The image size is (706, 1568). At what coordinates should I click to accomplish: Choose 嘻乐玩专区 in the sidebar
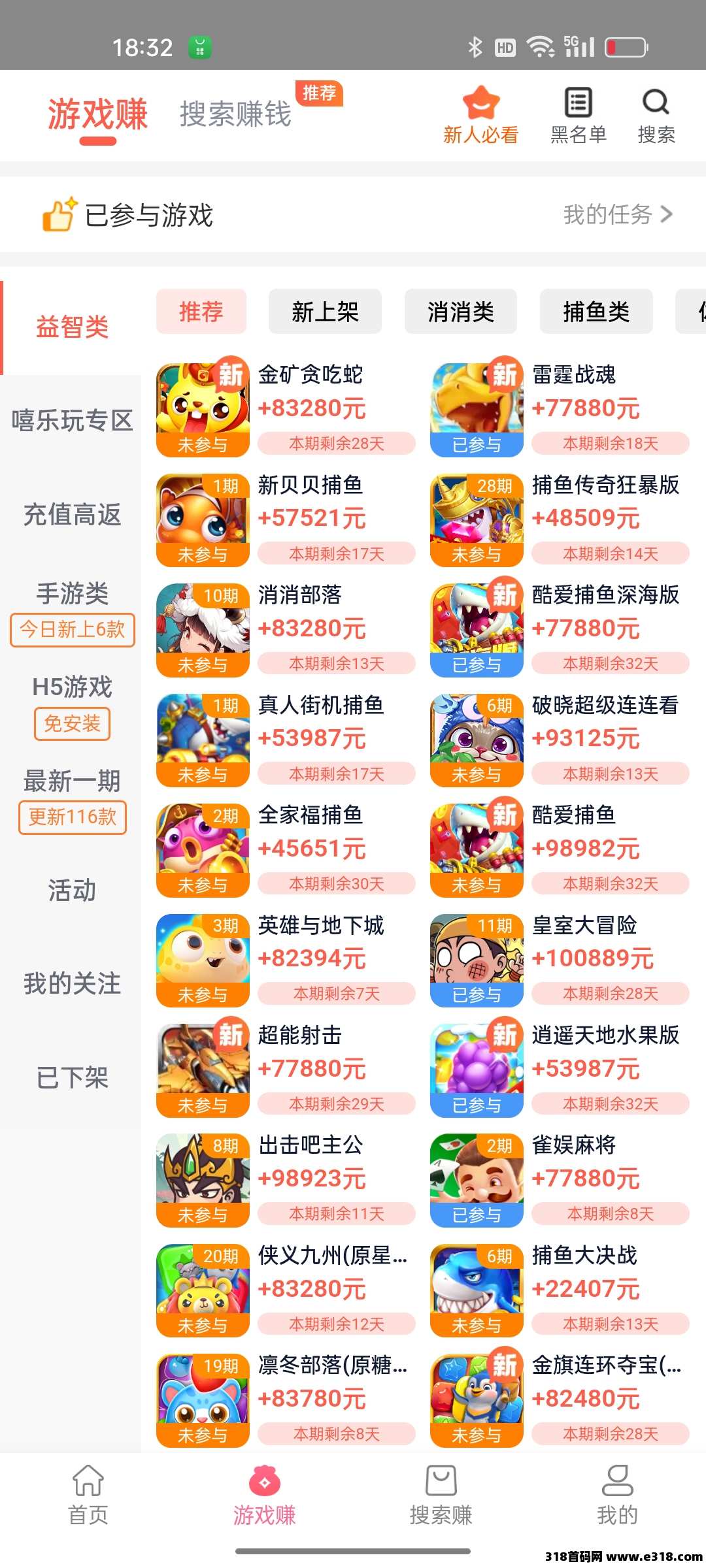pos(72,421)
